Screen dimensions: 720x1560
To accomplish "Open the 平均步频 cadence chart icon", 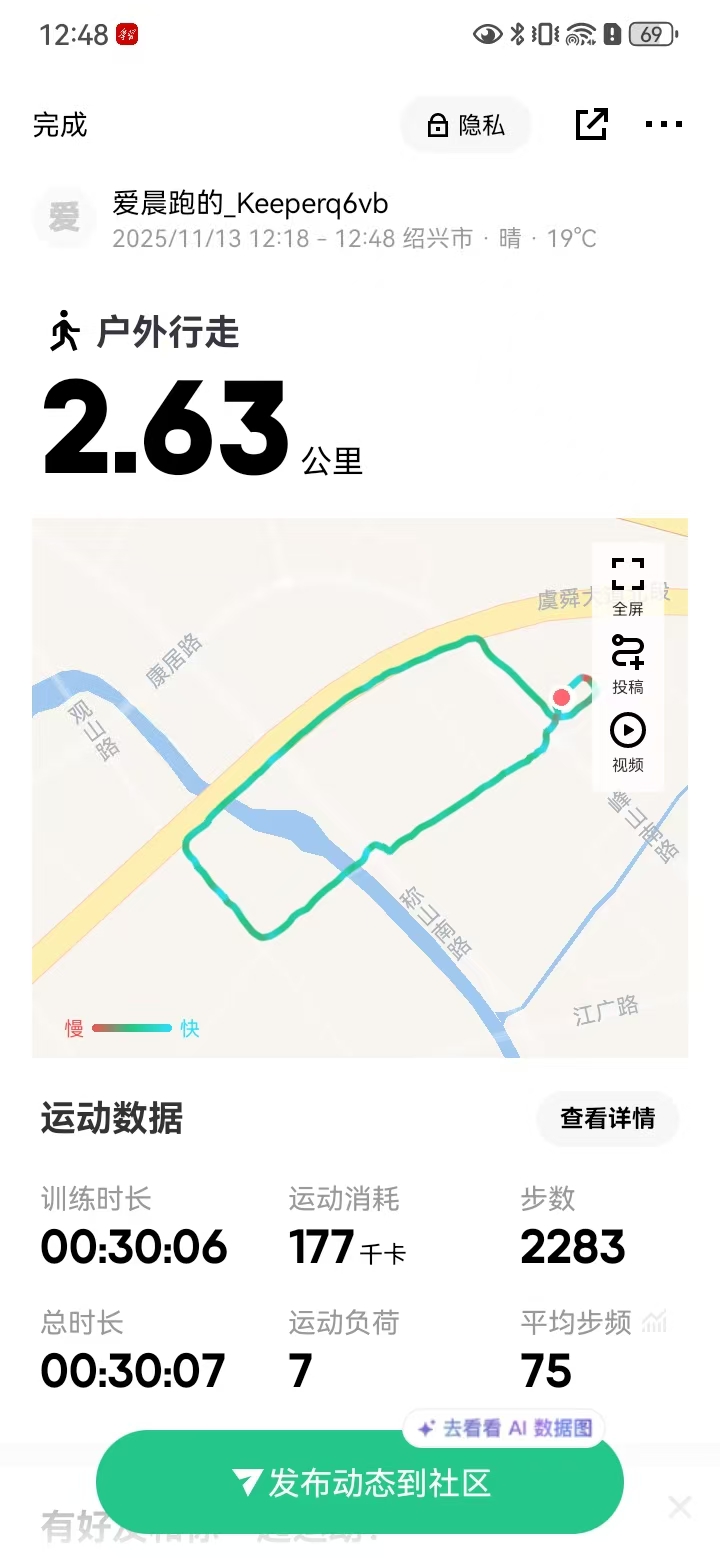I will tap(655, 1323).
